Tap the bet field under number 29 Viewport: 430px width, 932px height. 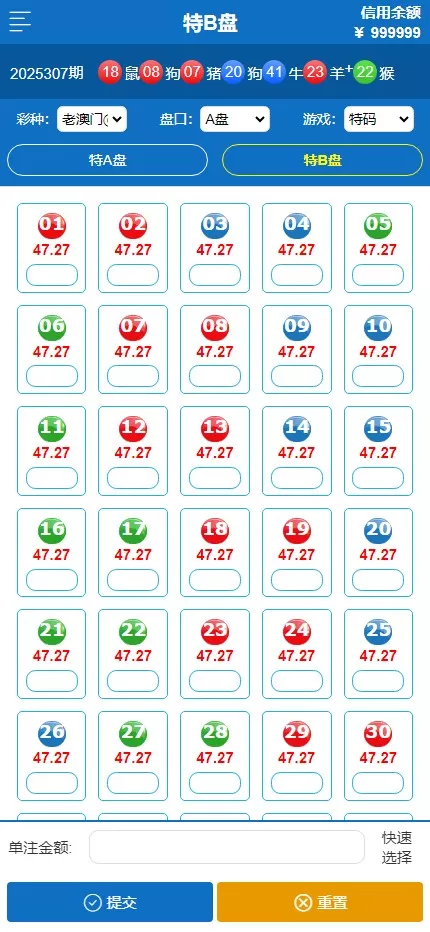coord(297,783)
